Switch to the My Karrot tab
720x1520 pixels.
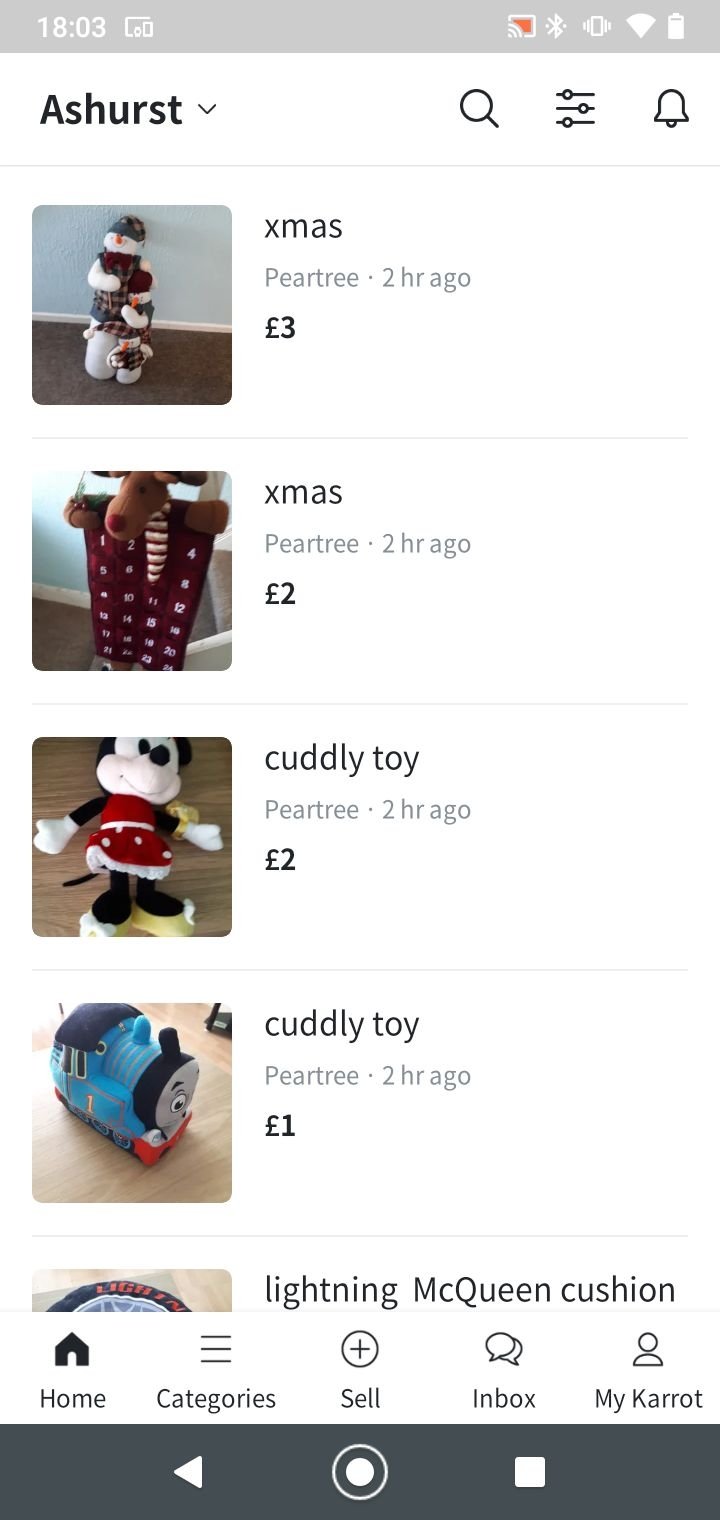[648, 1370]
